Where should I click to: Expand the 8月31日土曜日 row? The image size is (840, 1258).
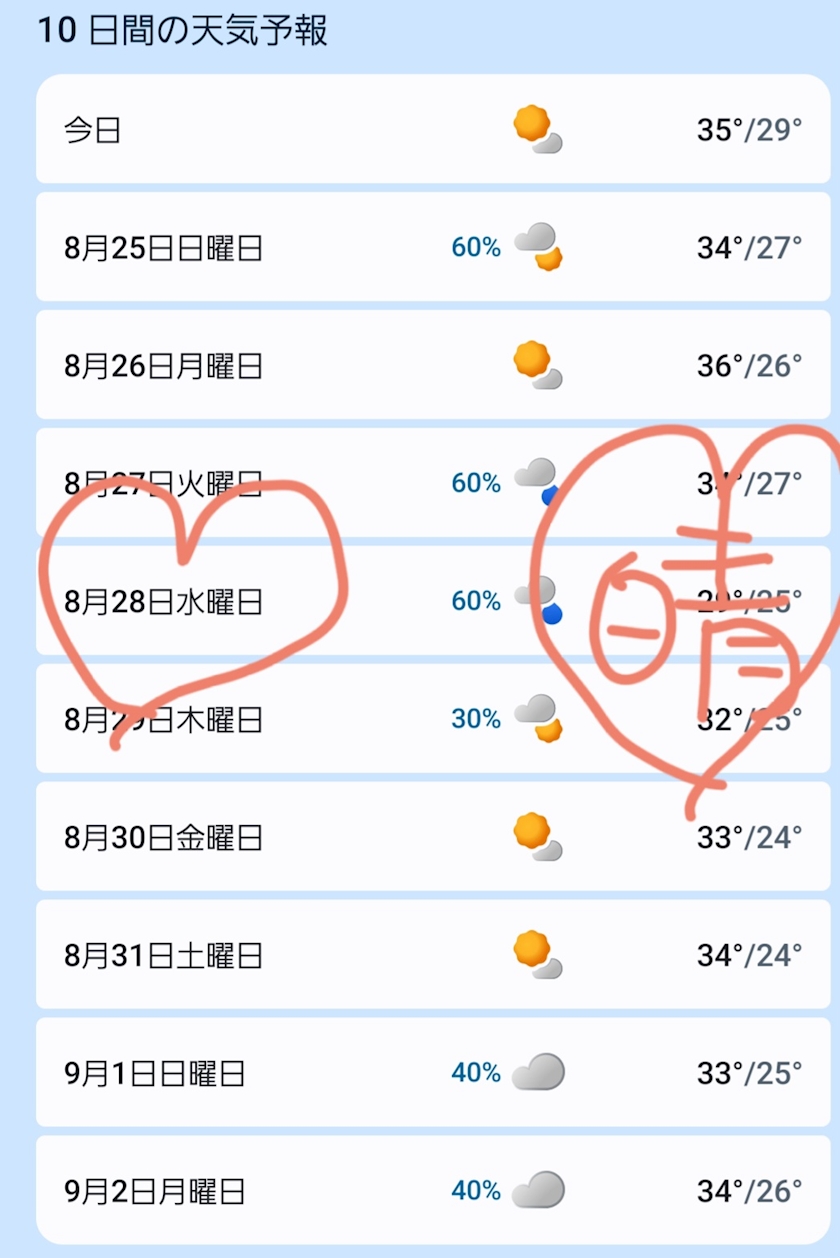coord(434,955)
